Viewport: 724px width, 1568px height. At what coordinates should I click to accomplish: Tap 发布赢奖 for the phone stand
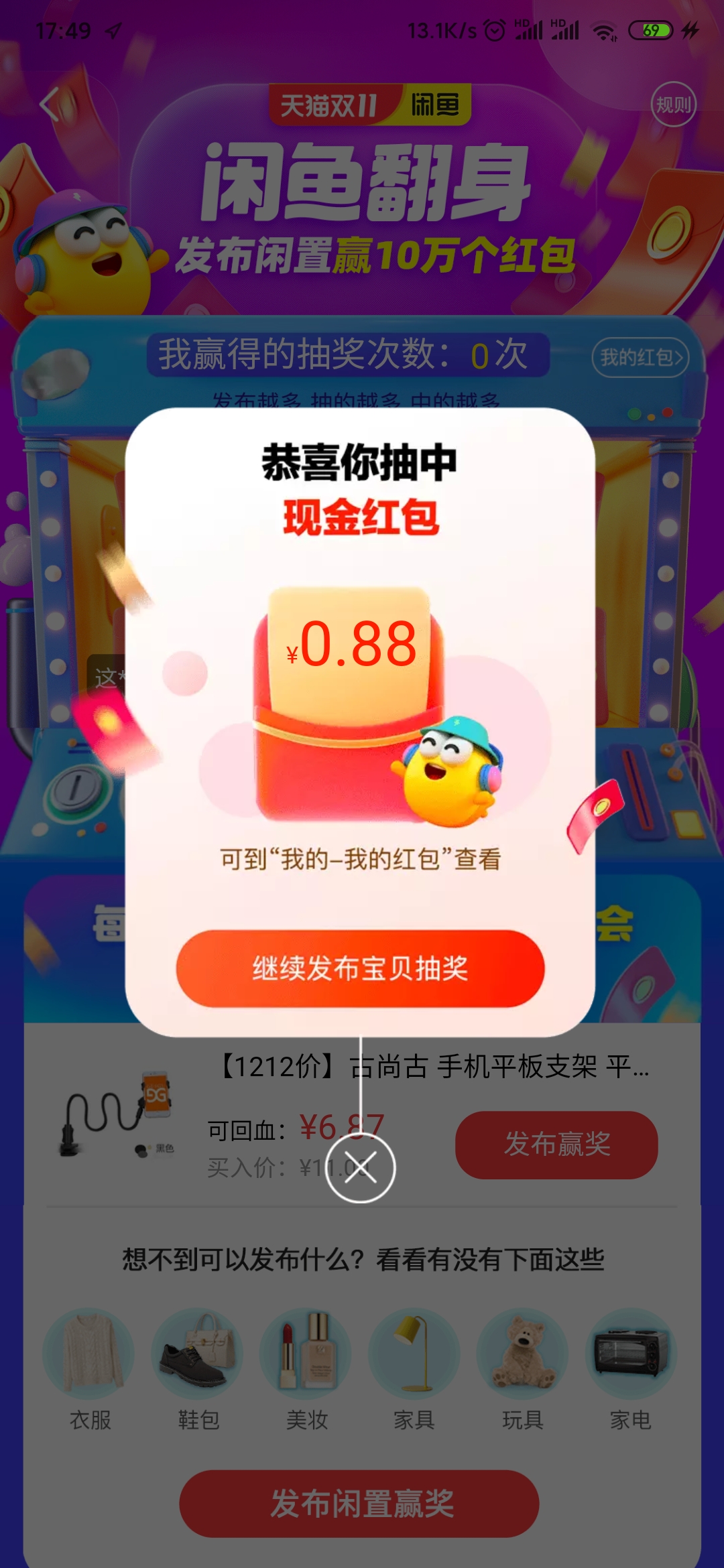pos(556,1145)
